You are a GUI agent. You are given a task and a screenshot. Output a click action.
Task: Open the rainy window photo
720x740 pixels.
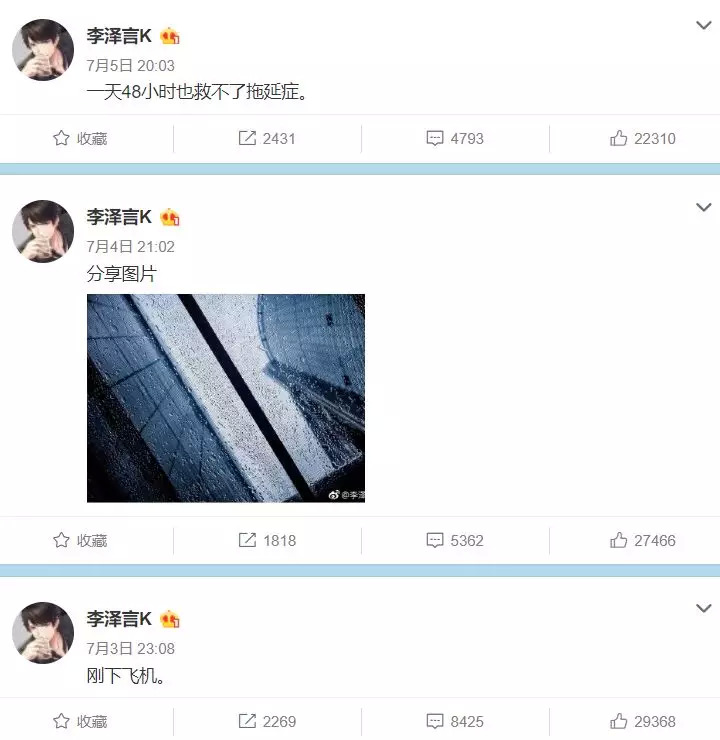226,398
